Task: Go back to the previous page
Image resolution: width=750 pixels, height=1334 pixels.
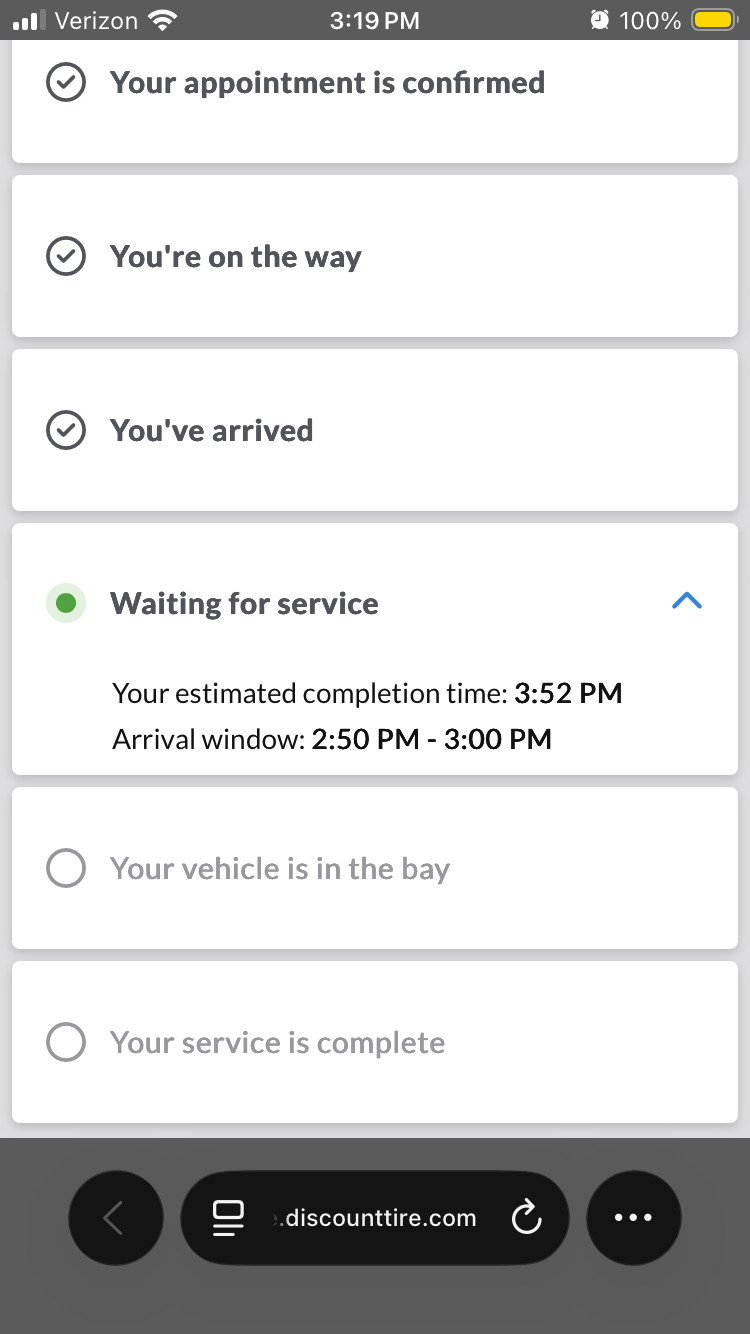Action: 114,1218
